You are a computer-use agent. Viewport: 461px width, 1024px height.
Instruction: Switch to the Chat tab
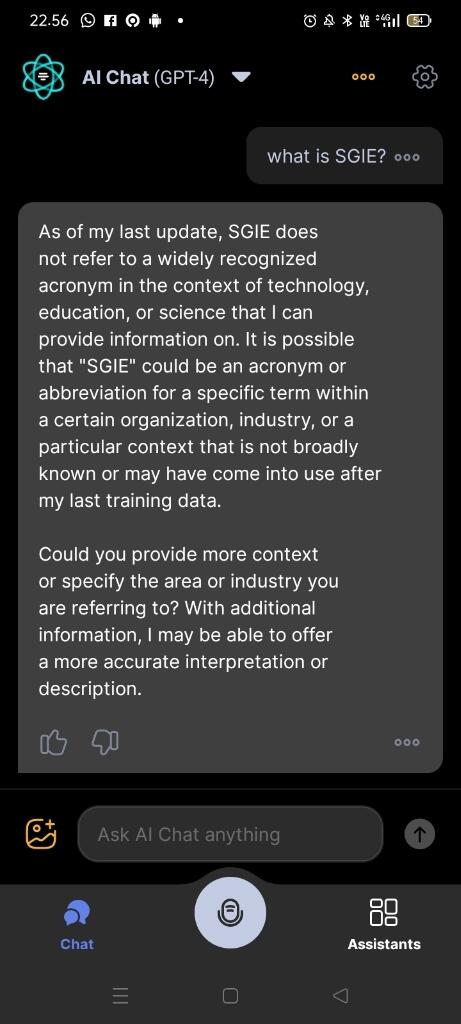click(77, 925)
